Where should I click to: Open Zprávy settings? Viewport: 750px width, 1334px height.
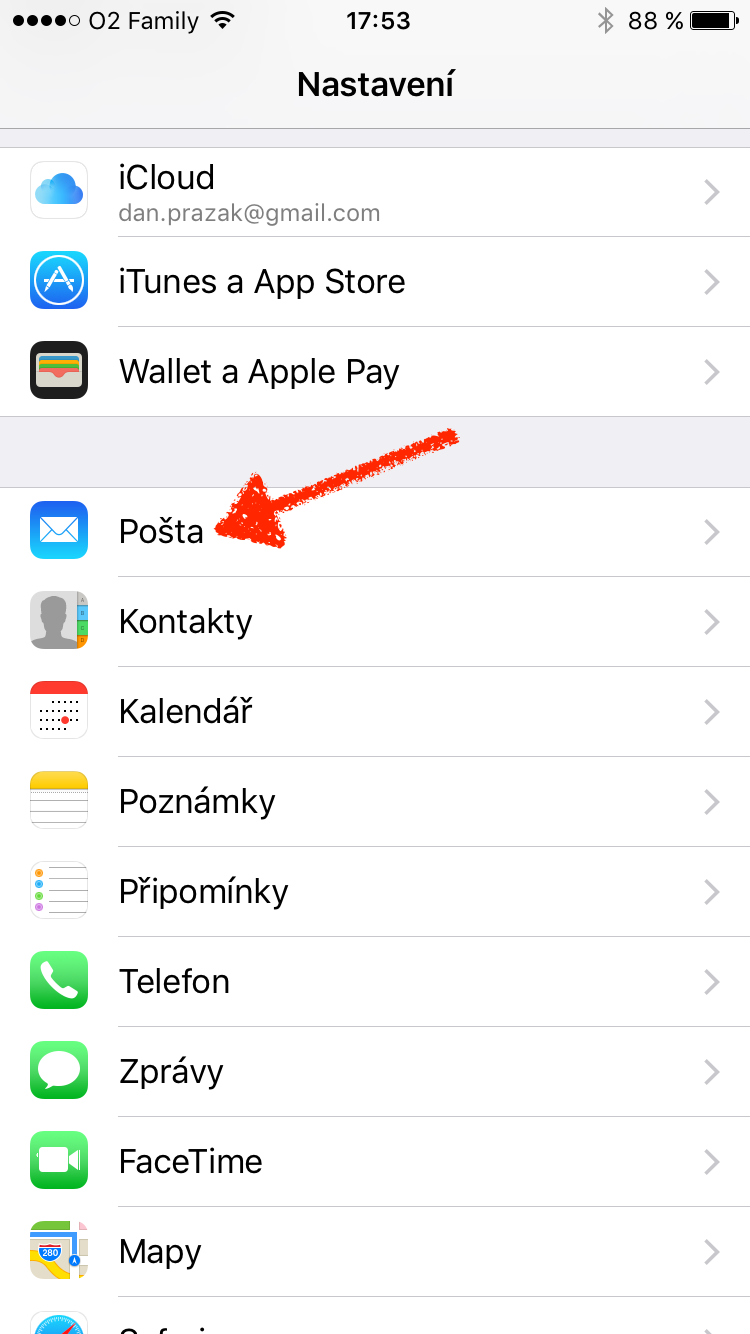pos(375,1072)
